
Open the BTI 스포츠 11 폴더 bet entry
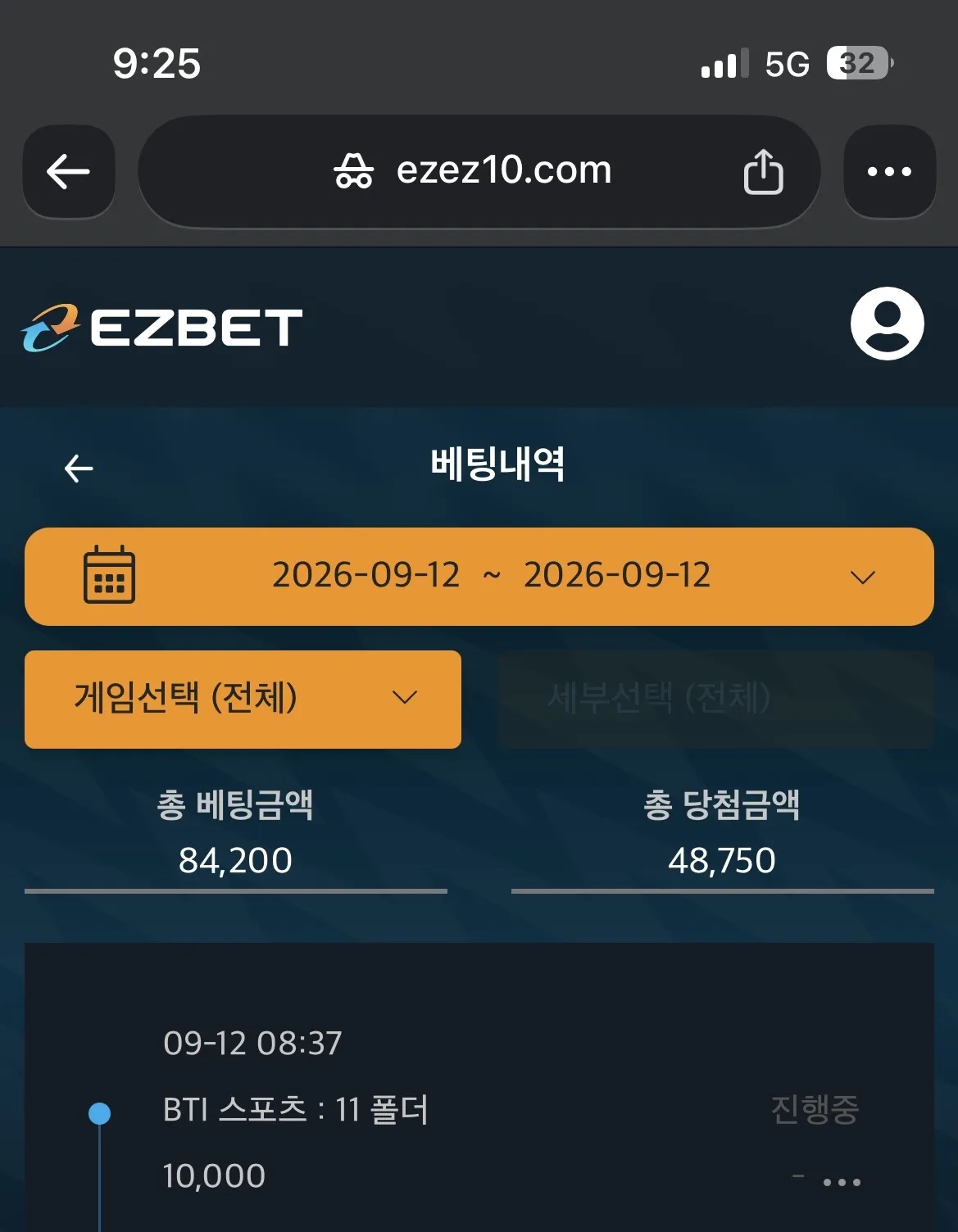pyautogui.click(x=296, y=1110)
